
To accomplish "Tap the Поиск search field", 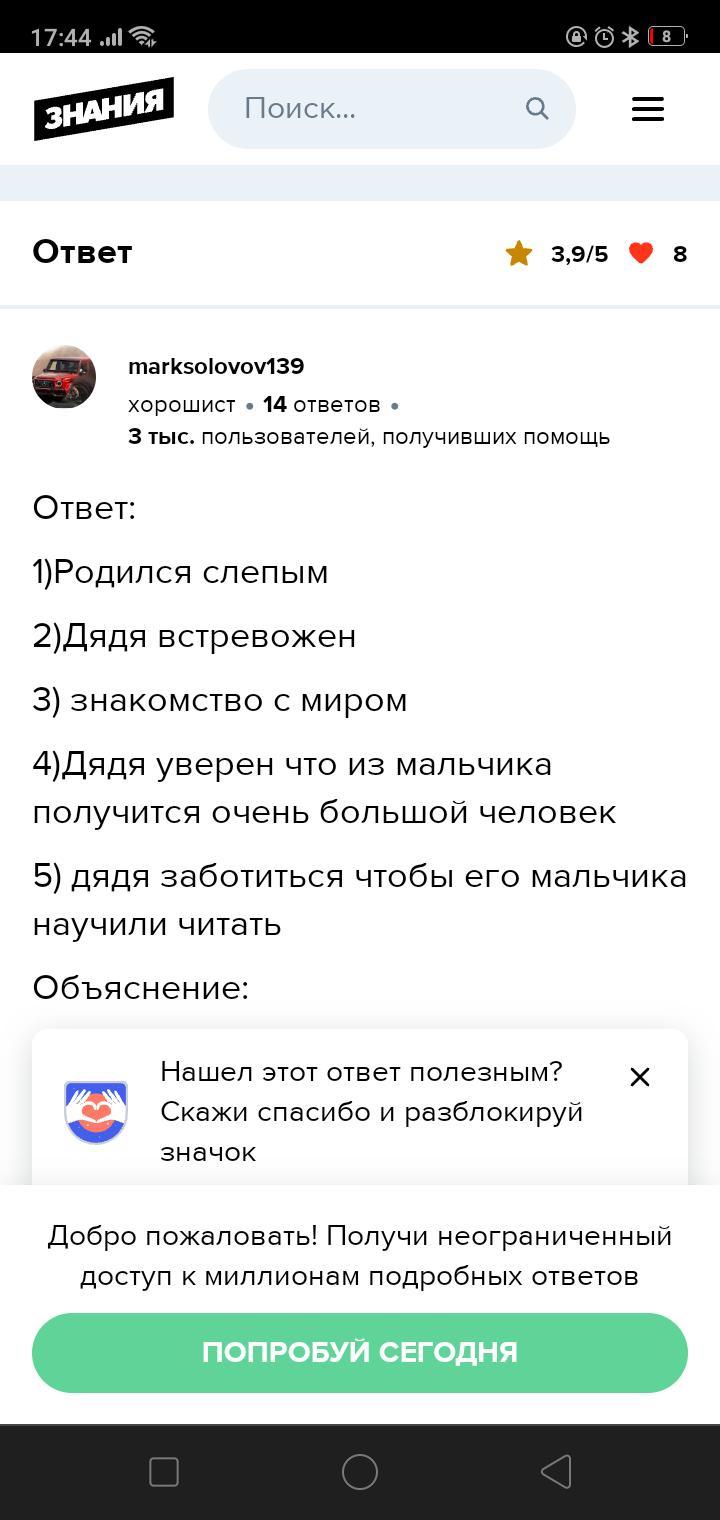I will click(x=391, y=108).
